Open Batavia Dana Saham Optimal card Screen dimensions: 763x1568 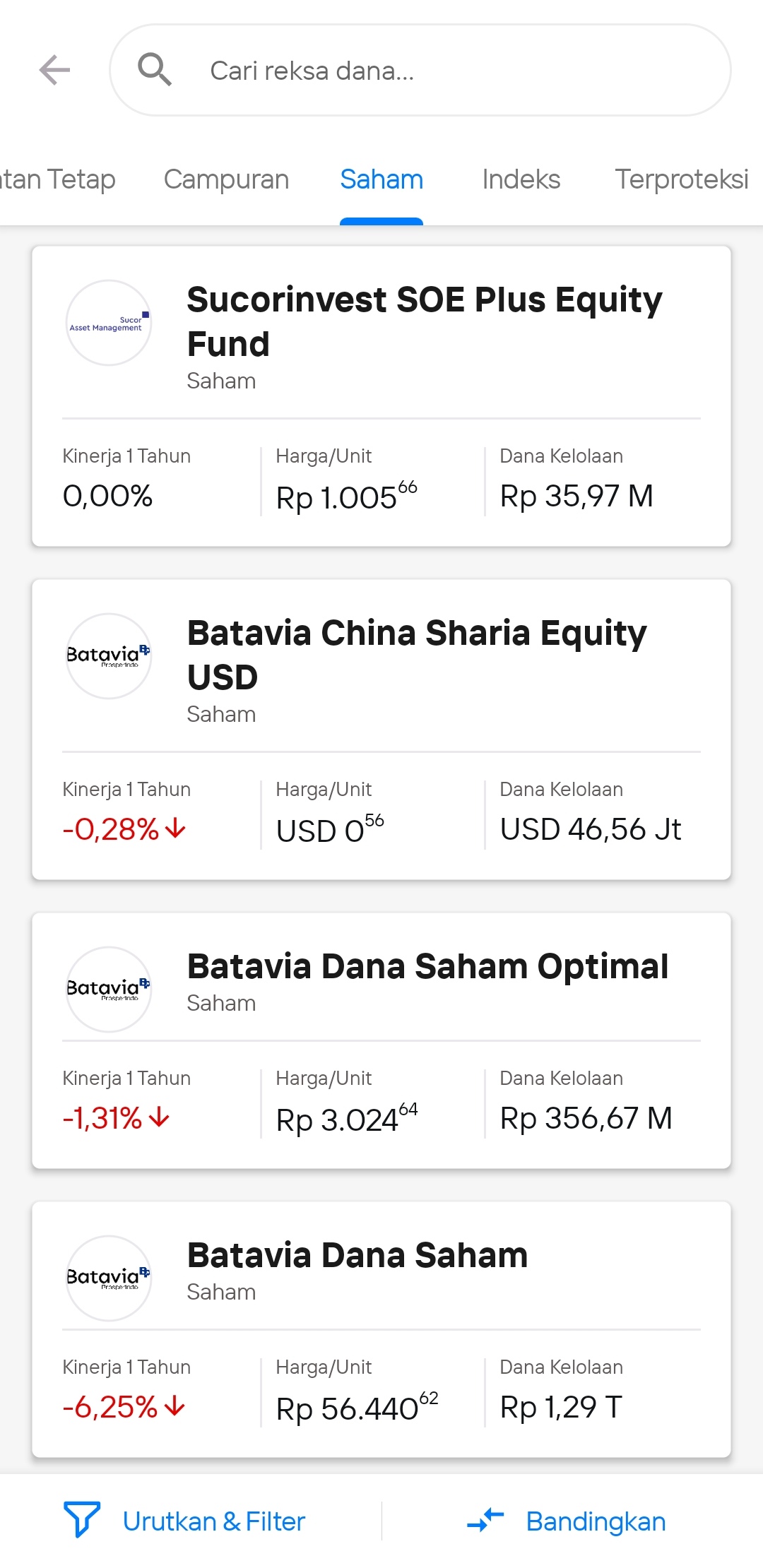tap(381, 1040)
